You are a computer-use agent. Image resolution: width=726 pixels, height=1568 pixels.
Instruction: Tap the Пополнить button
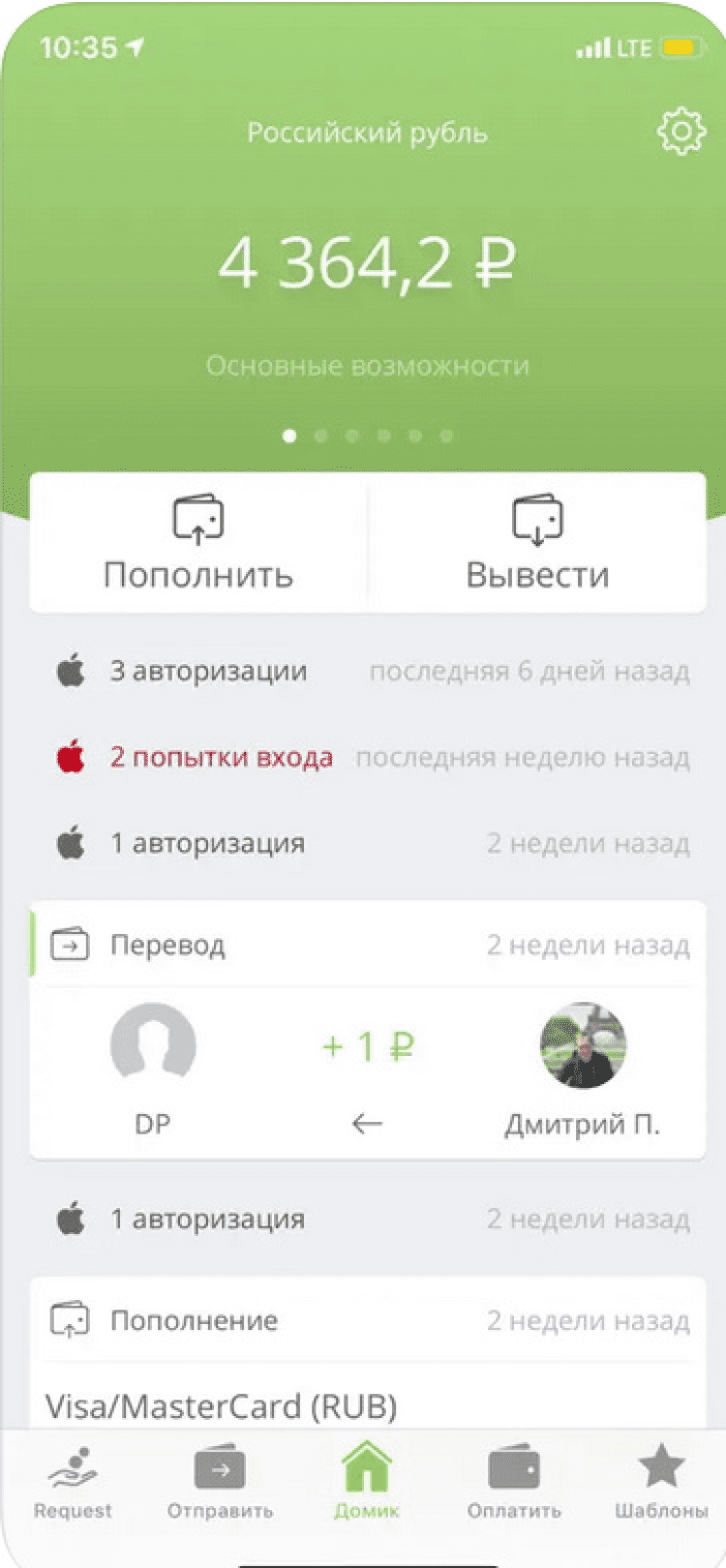tap(198, 543)
